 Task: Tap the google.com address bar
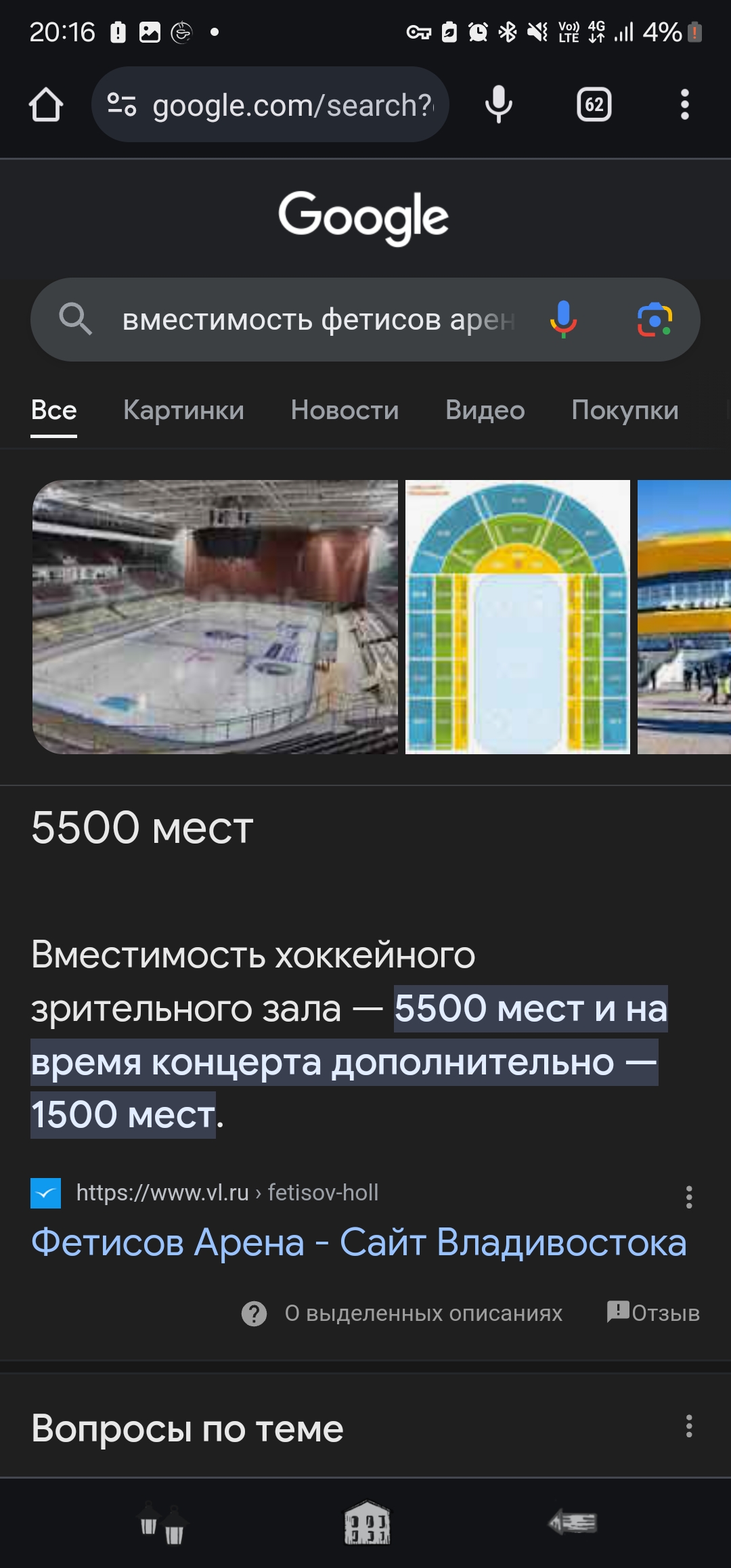pyautogui.click(x=270, y=105)
